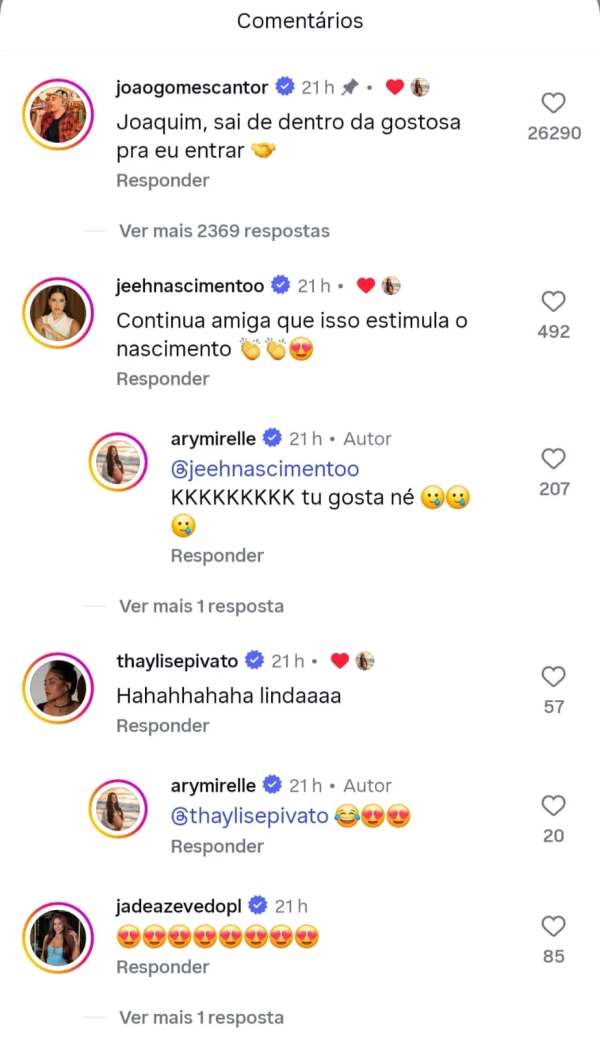
Task: Expand replies under jadeazevedopl's comment
Action: click(x=201, y=1018)
